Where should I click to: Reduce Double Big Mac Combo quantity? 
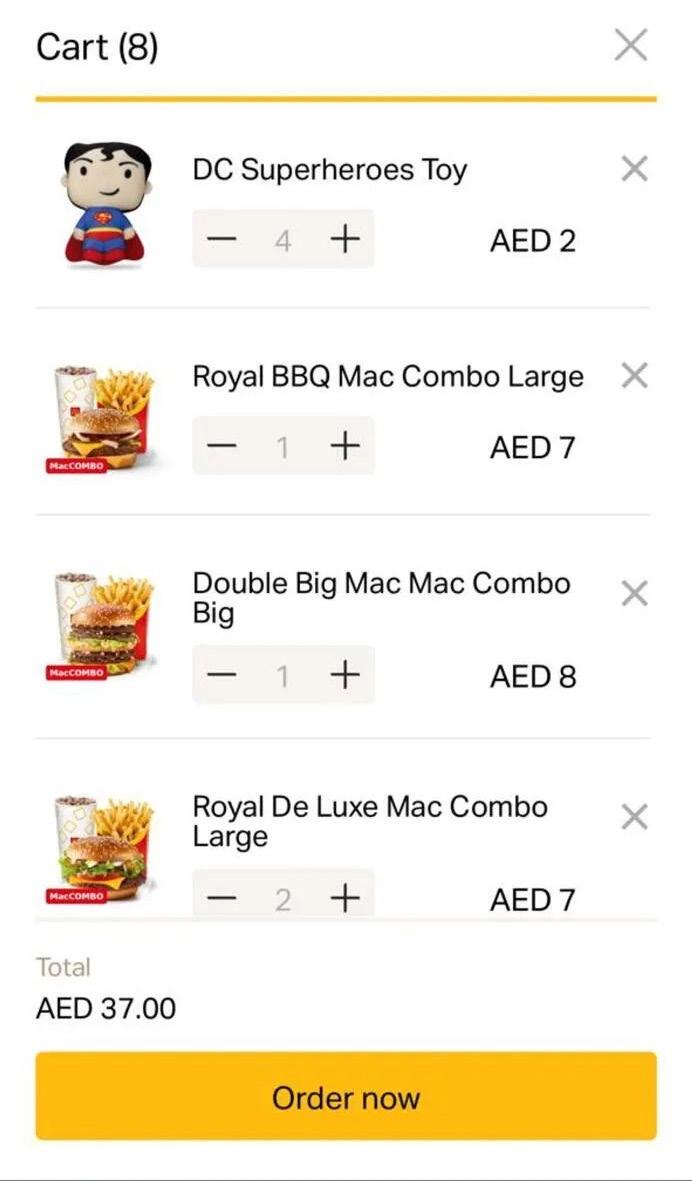222,676
